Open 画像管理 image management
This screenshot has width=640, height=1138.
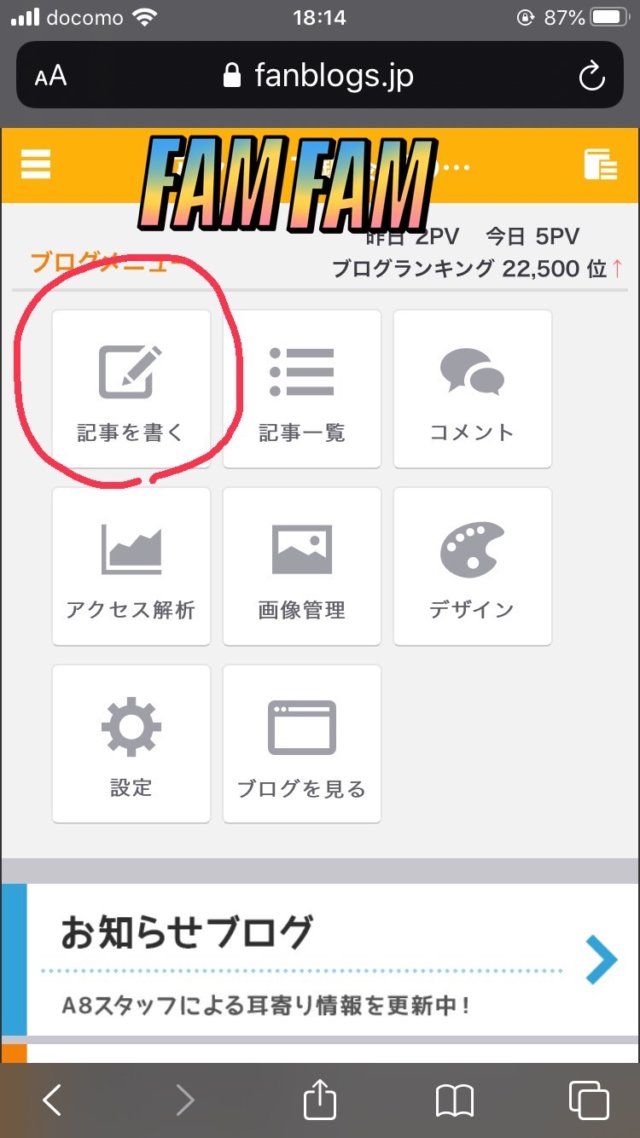click(x=302, y=566)
